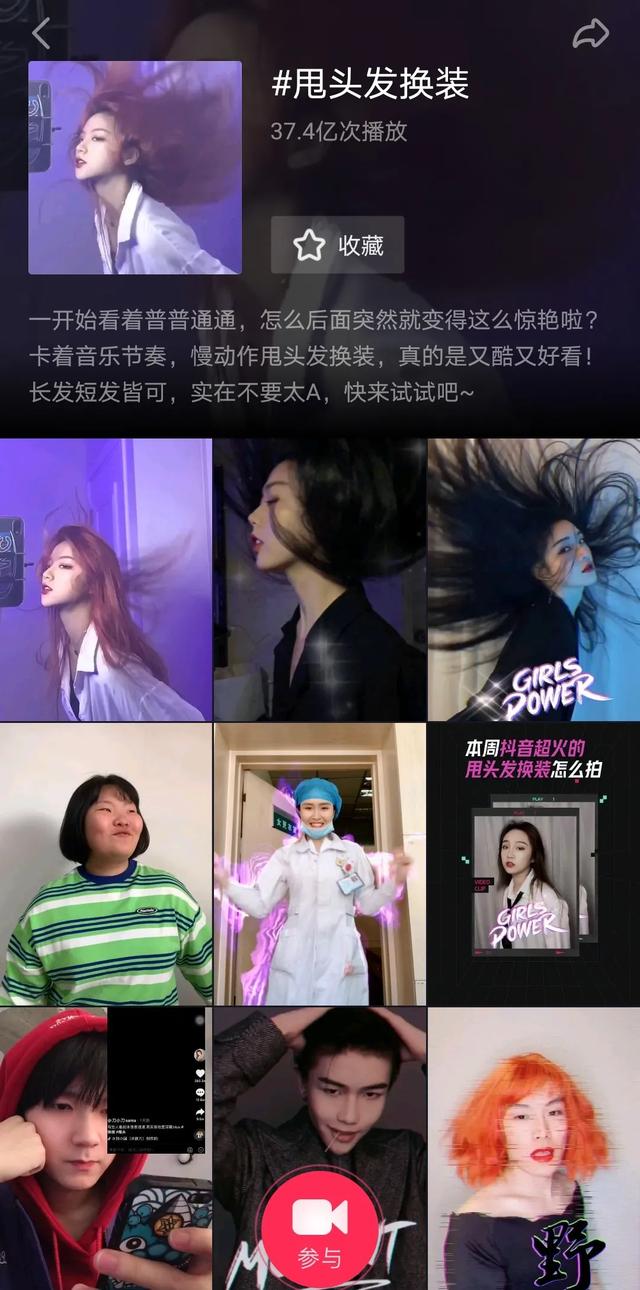Image resolution: width=640 pixels, height=1290 pixels.
Task: Open the large topic cover image
Action: coord(135,168)
